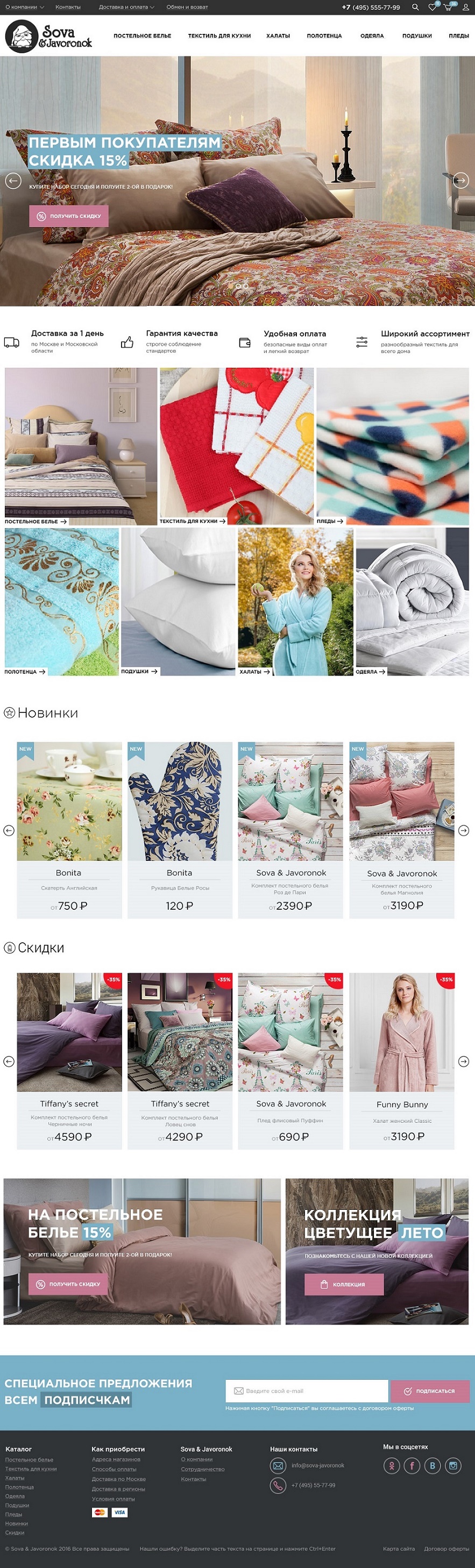View the Bonita «Скатерть Английская» product card

click(x=69, y=829)
